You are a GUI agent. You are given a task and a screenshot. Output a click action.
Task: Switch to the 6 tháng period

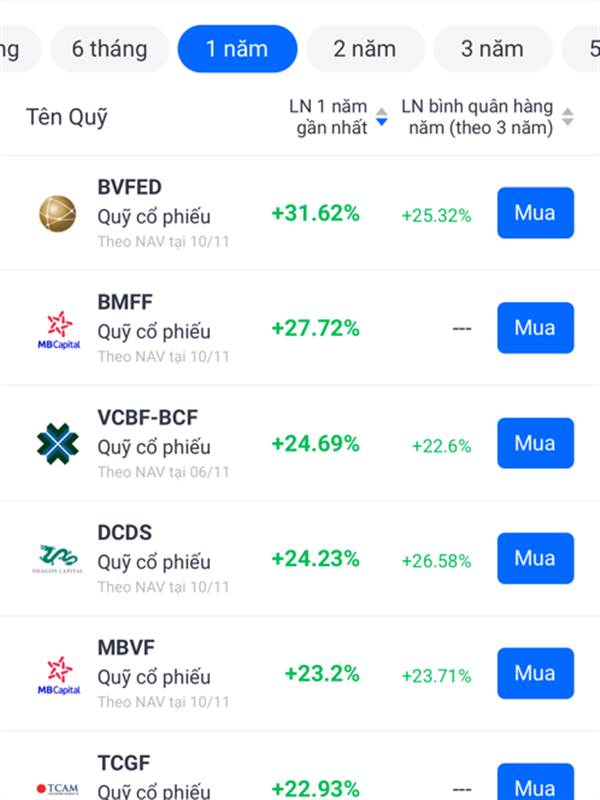coord(109,49)
